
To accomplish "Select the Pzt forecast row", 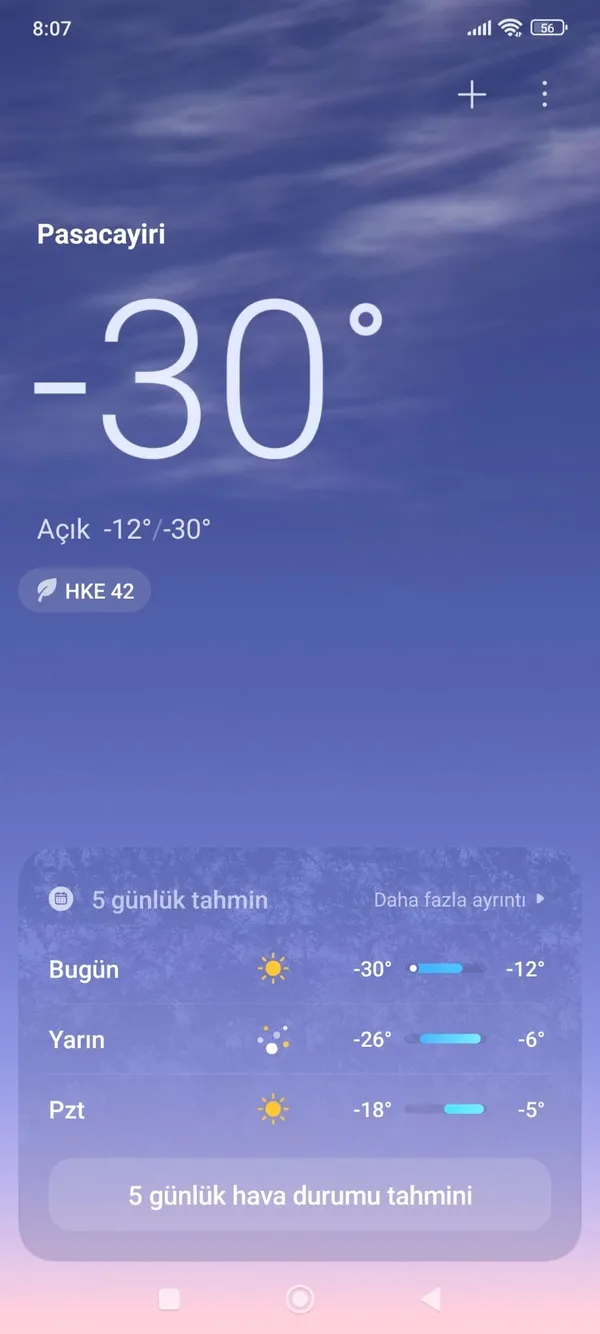I will tap(298, 1109).
